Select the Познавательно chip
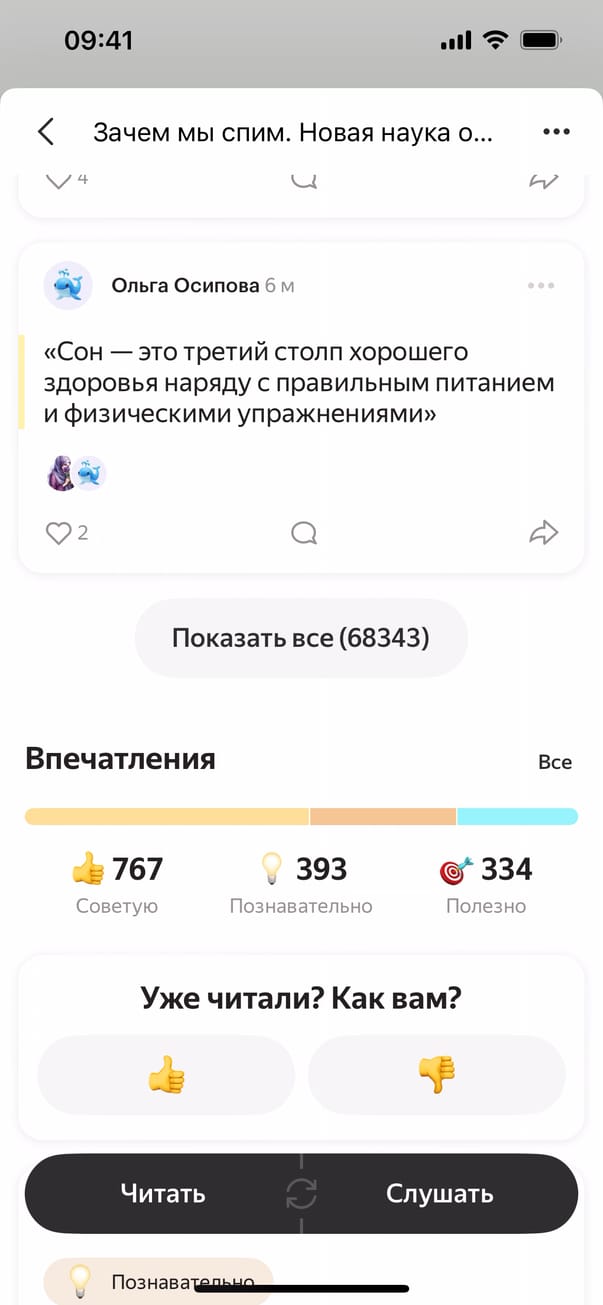This screenshot has height=1305, width=603. pyautogui.click(x=158, y=1281)
